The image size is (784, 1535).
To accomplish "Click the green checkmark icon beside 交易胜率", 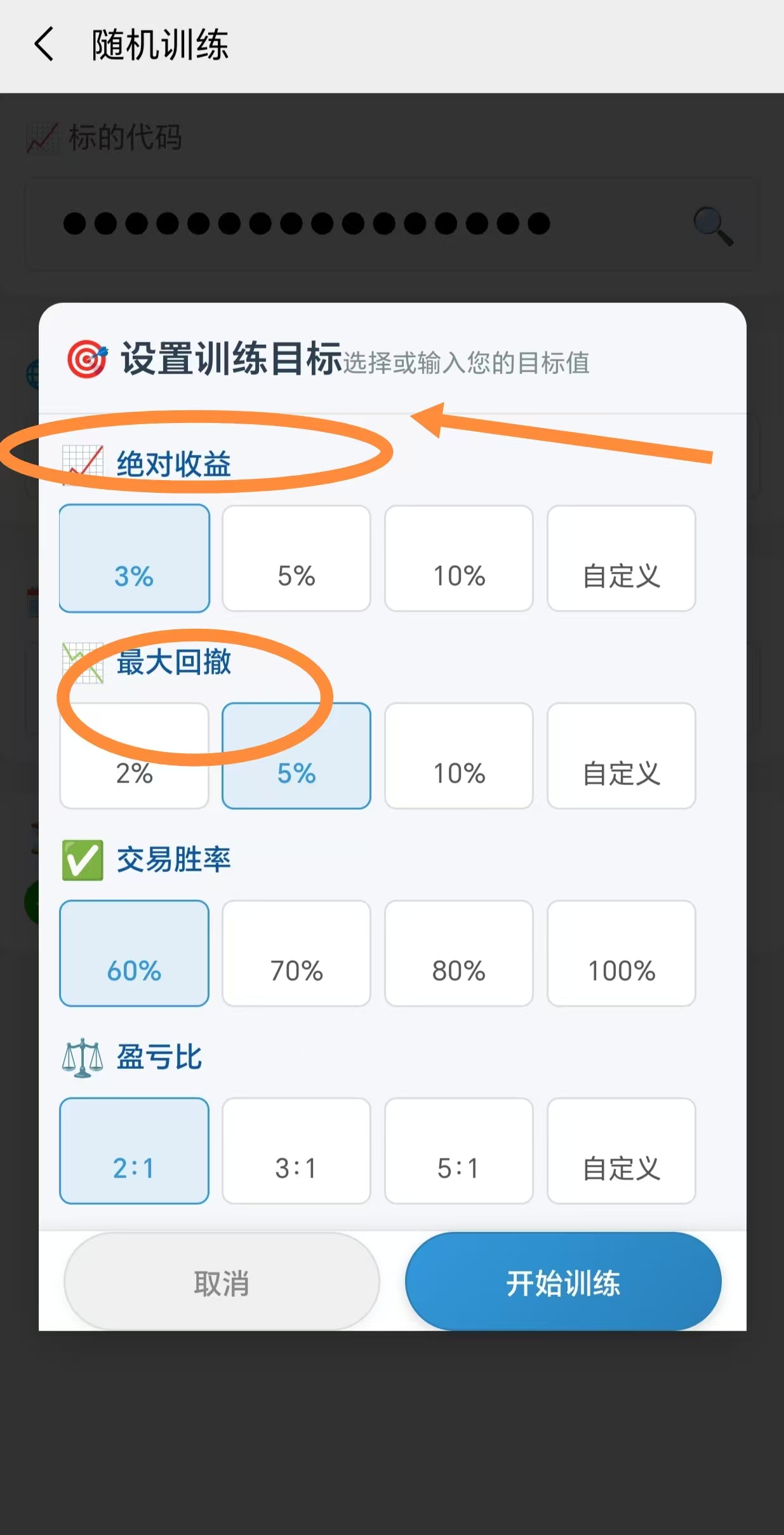I will pos(83,861).
